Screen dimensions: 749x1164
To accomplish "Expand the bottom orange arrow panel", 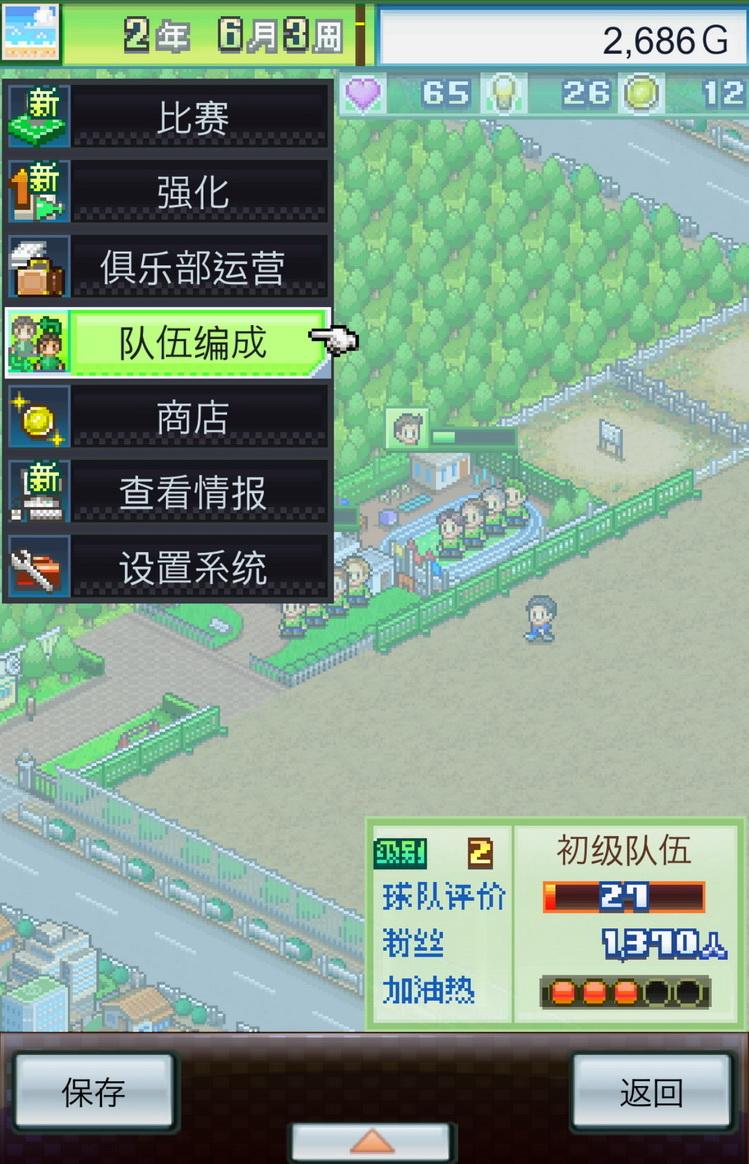I will click(x=371, y=1141).
